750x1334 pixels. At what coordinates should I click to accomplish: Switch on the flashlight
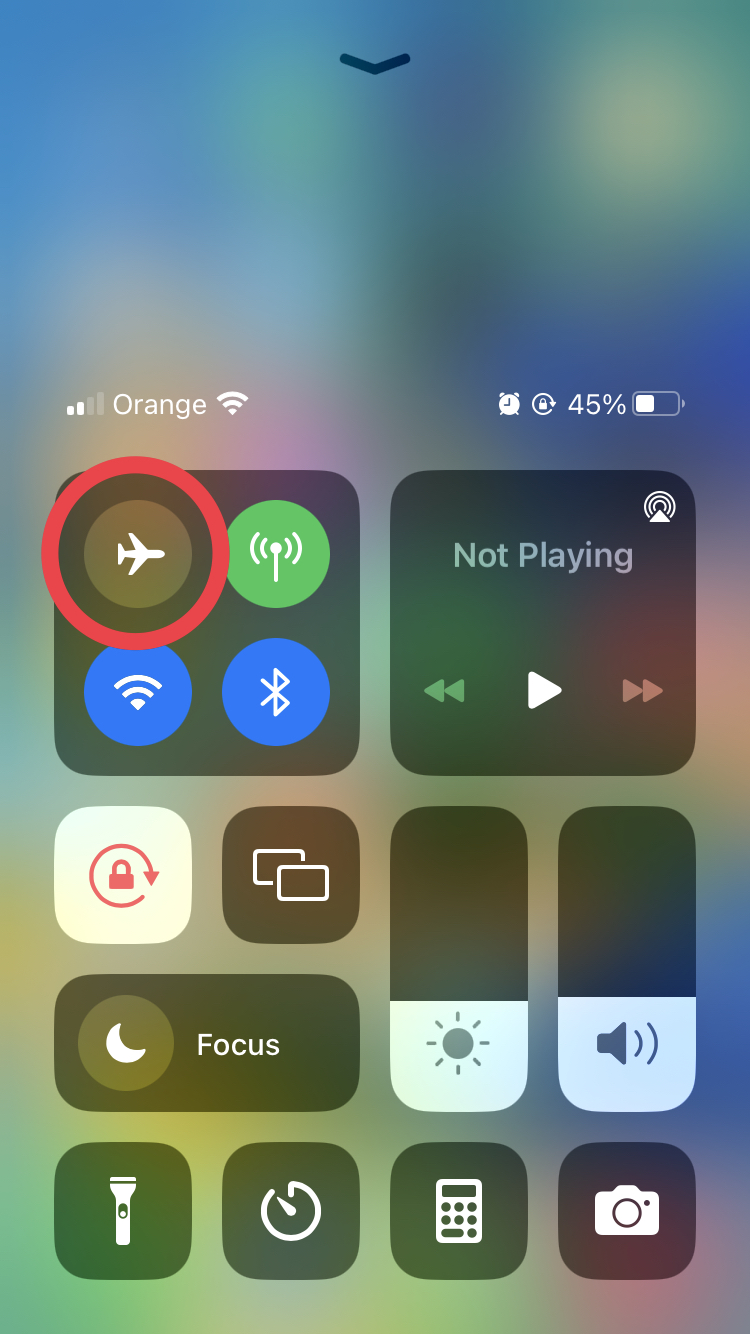point(123,1211)
